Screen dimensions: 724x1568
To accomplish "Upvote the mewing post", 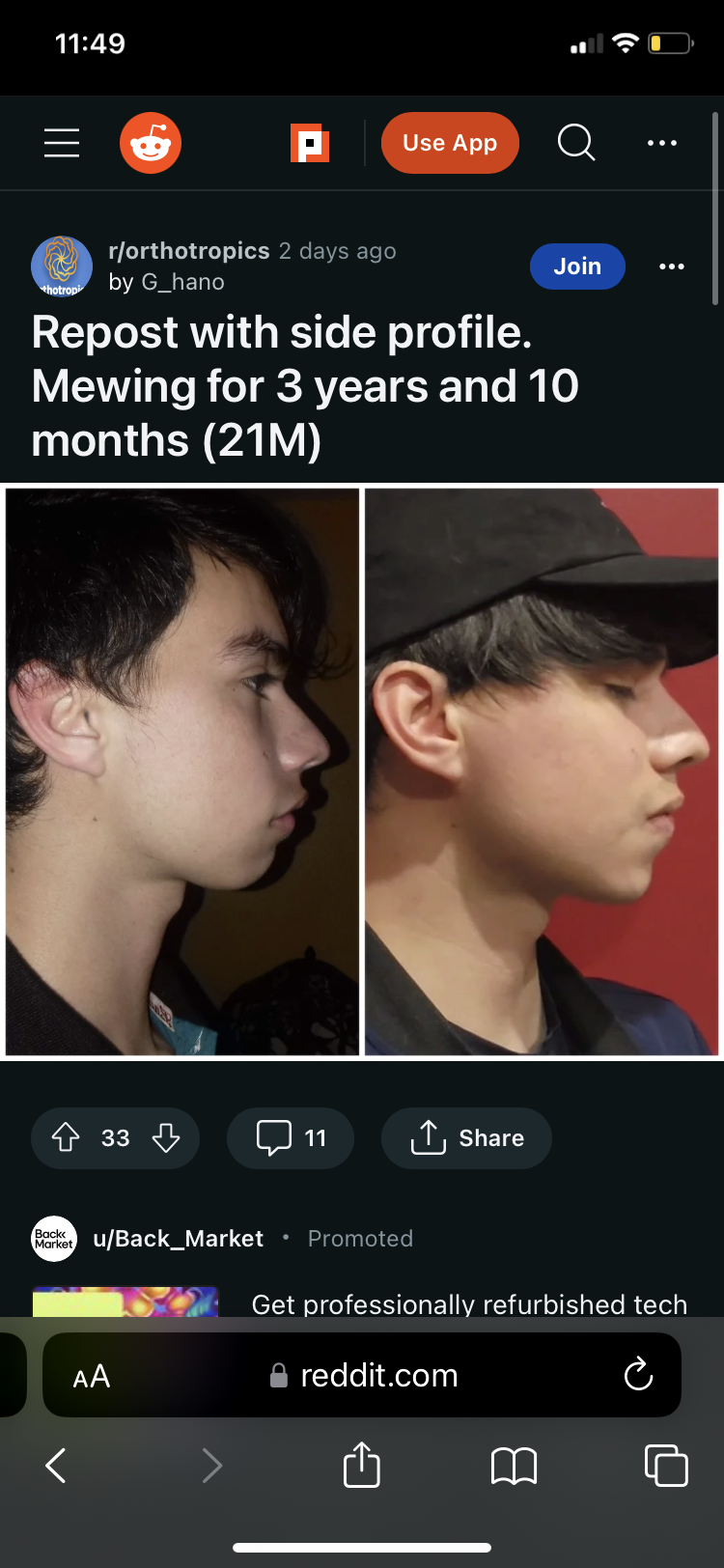I will [66, 1137].
